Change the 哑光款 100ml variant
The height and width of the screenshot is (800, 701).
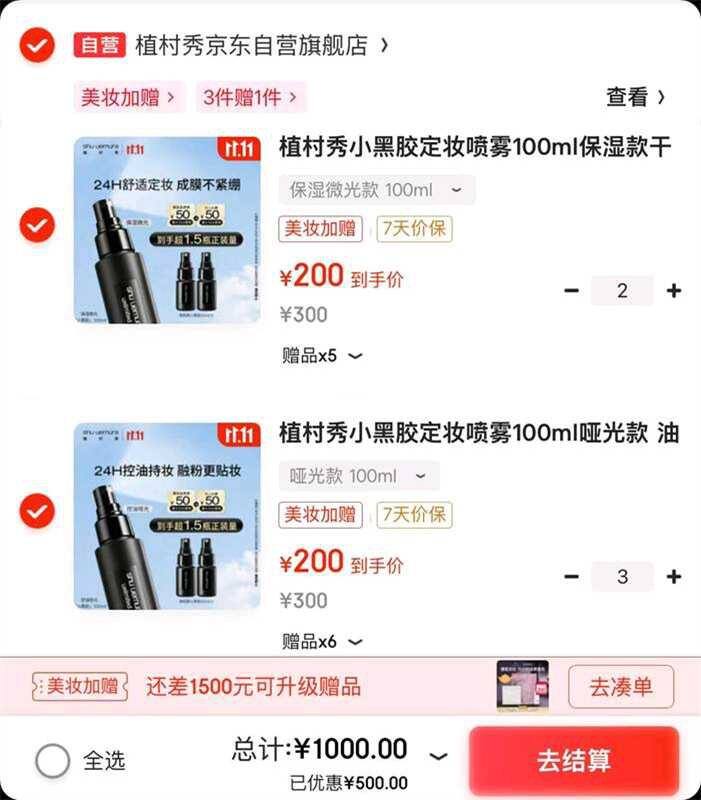point(358,476)
